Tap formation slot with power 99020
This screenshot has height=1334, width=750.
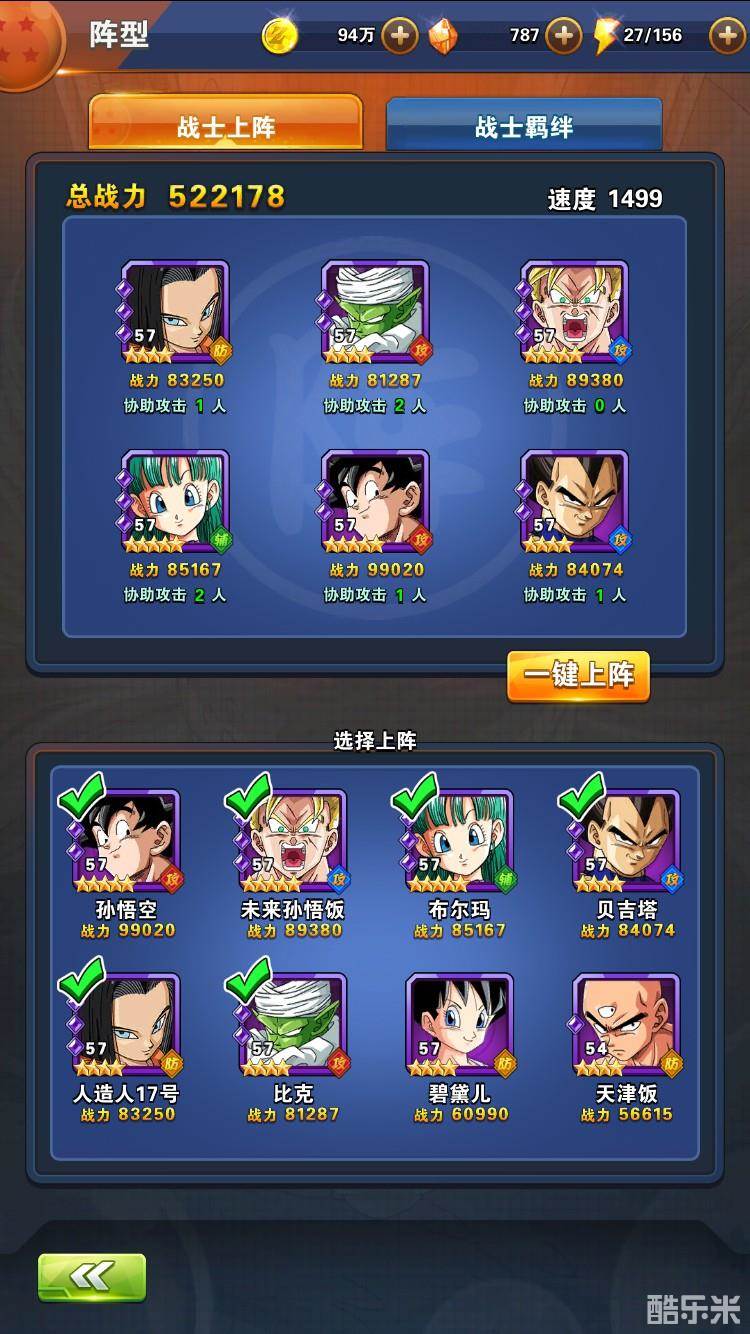(375, 501)
